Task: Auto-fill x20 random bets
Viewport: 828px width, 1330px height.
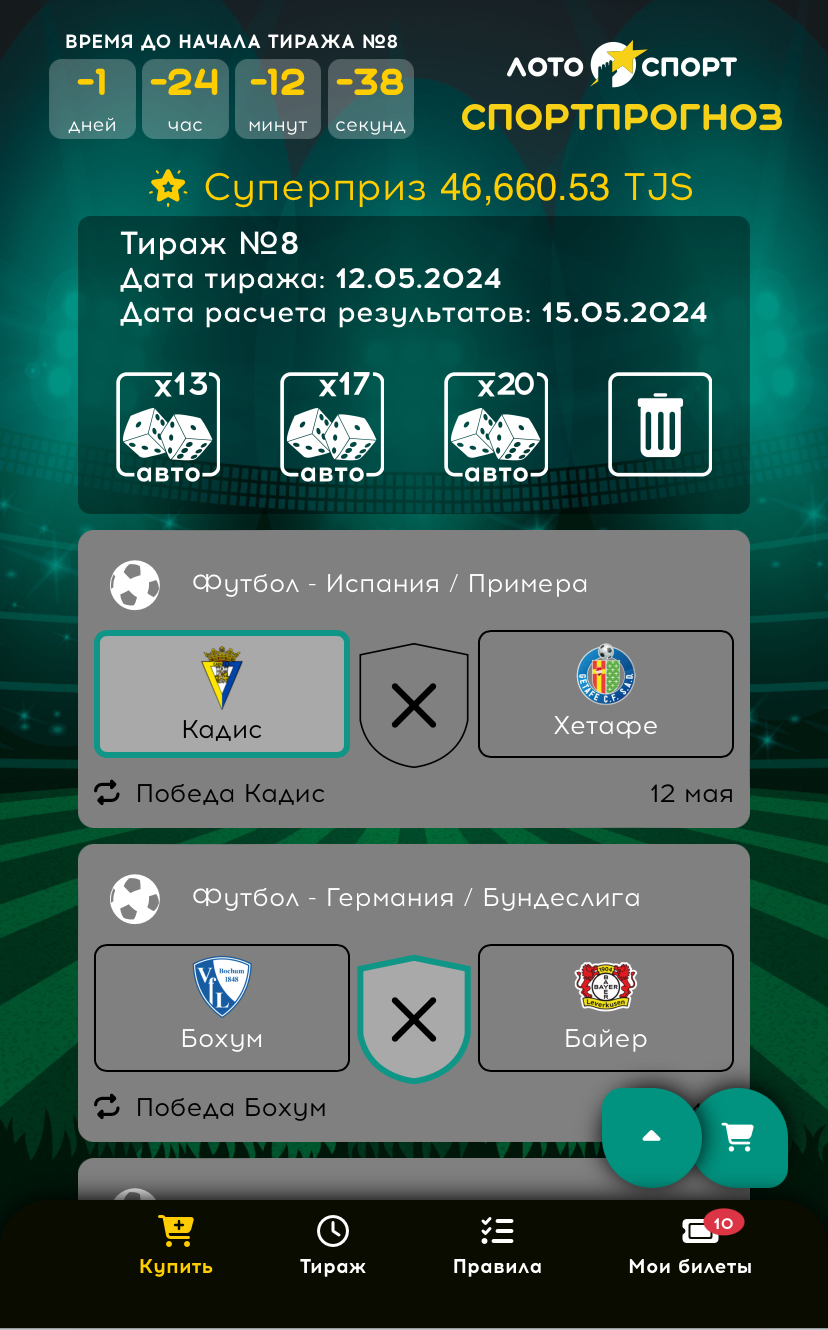Action: [496, 425]
